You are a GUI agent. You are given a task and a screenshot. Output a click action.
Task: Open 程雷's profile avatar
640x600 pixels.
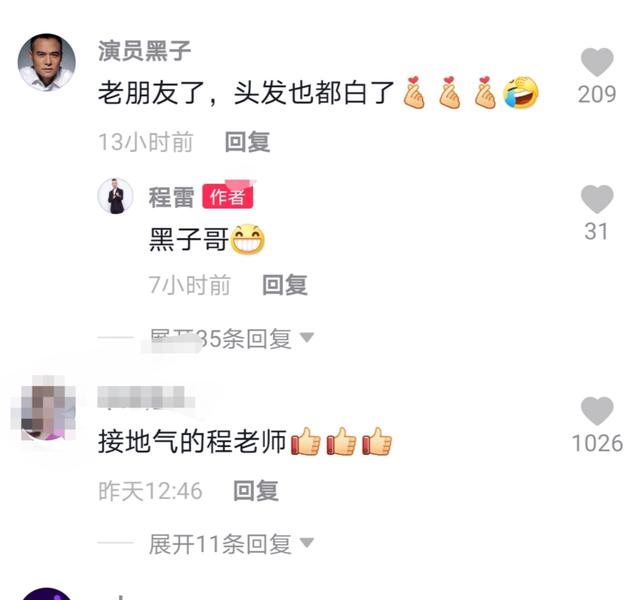coord(116,196)
